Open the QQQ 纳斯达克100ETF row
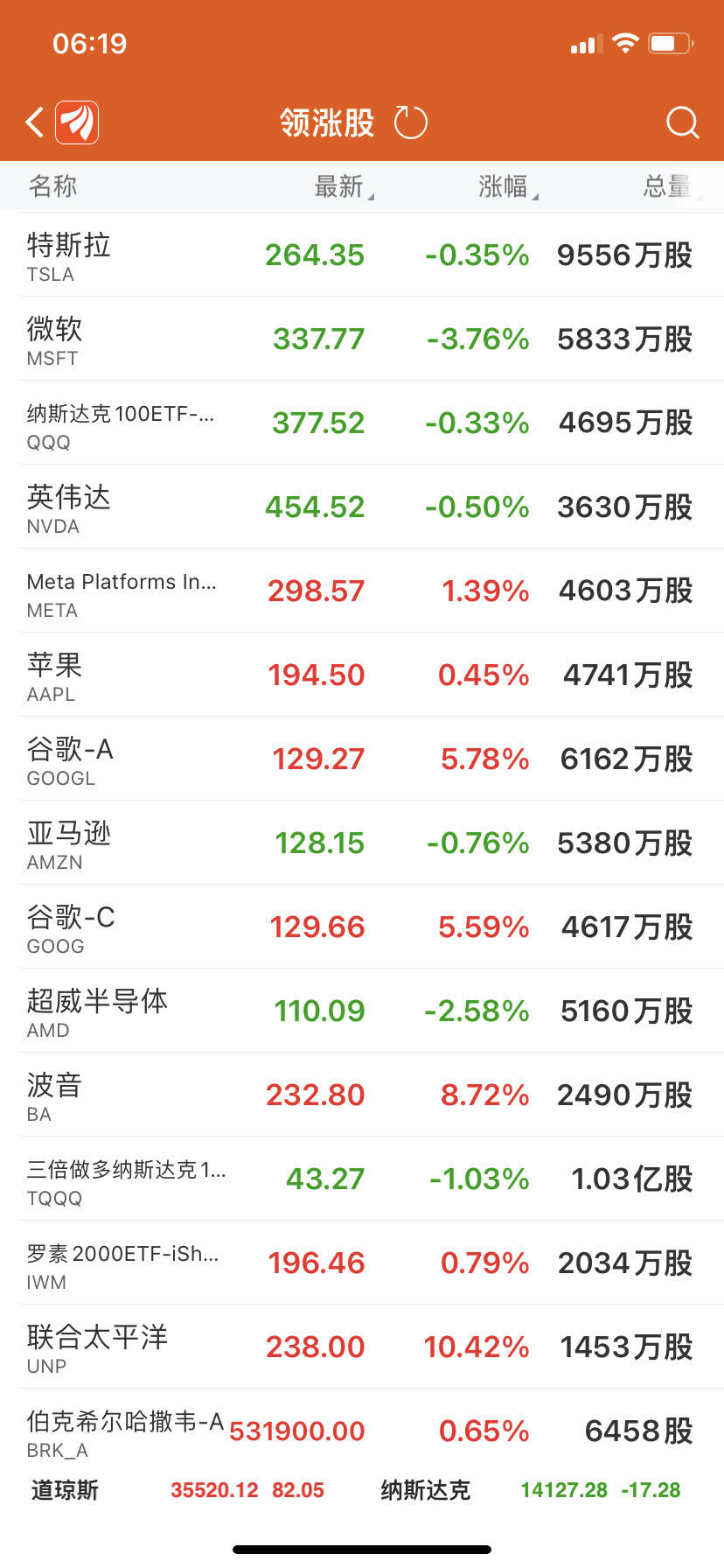This screenshot has height=1568, width=724. point(362,423)
